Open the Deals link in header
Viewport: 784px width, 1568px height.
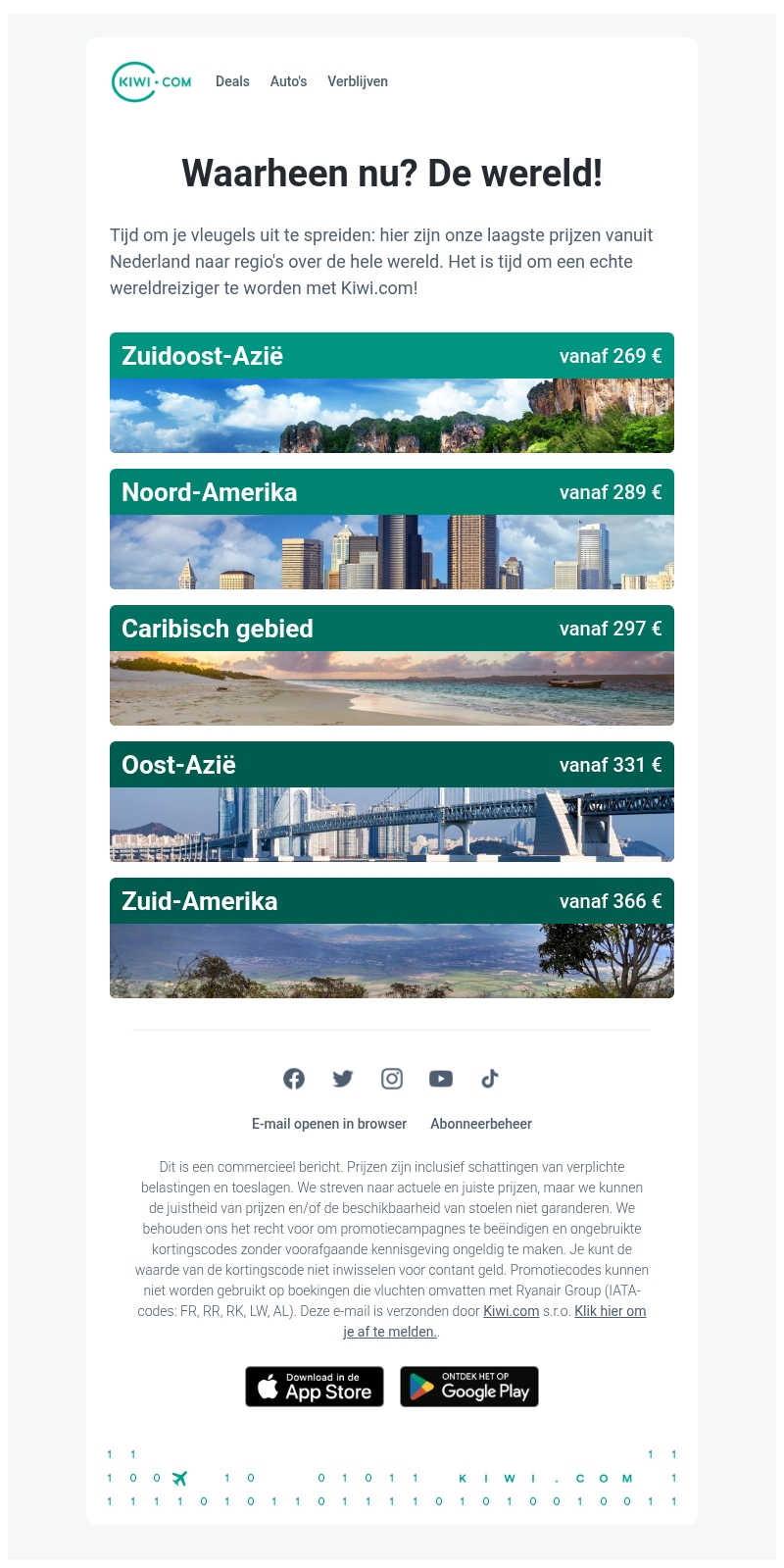point(232,81)
